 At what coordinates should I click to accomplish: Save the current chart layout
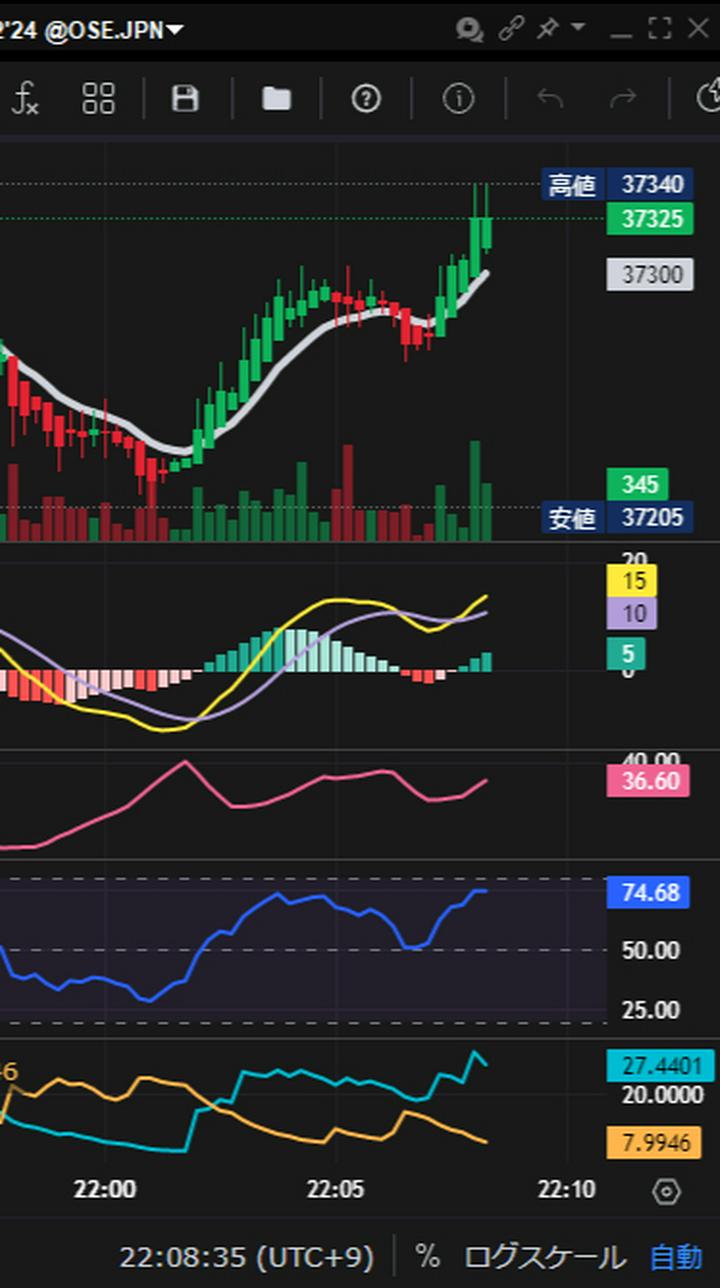click(x=184, y=98)
